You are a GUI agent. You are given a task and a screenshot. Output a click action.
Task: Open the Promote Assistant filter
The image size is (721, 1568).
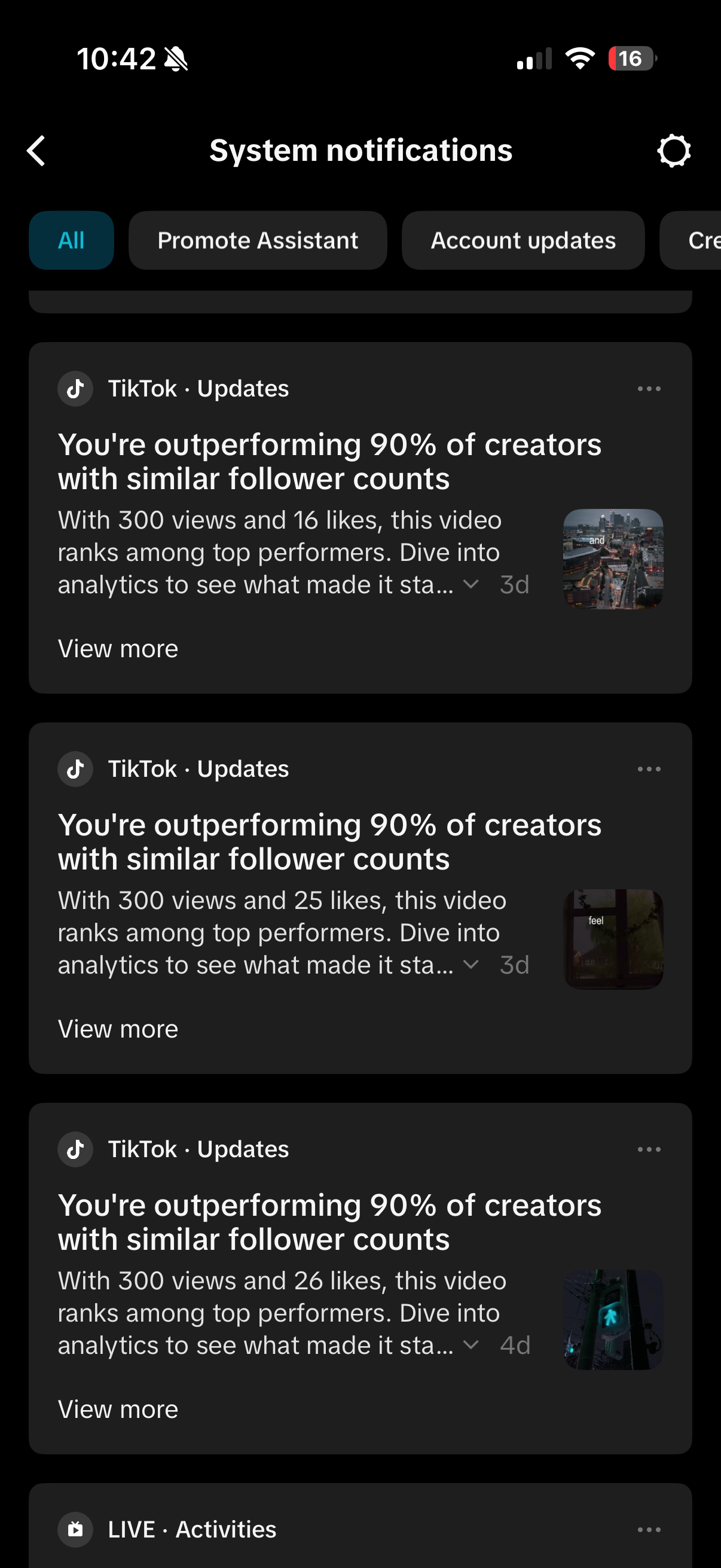(257, 240)
